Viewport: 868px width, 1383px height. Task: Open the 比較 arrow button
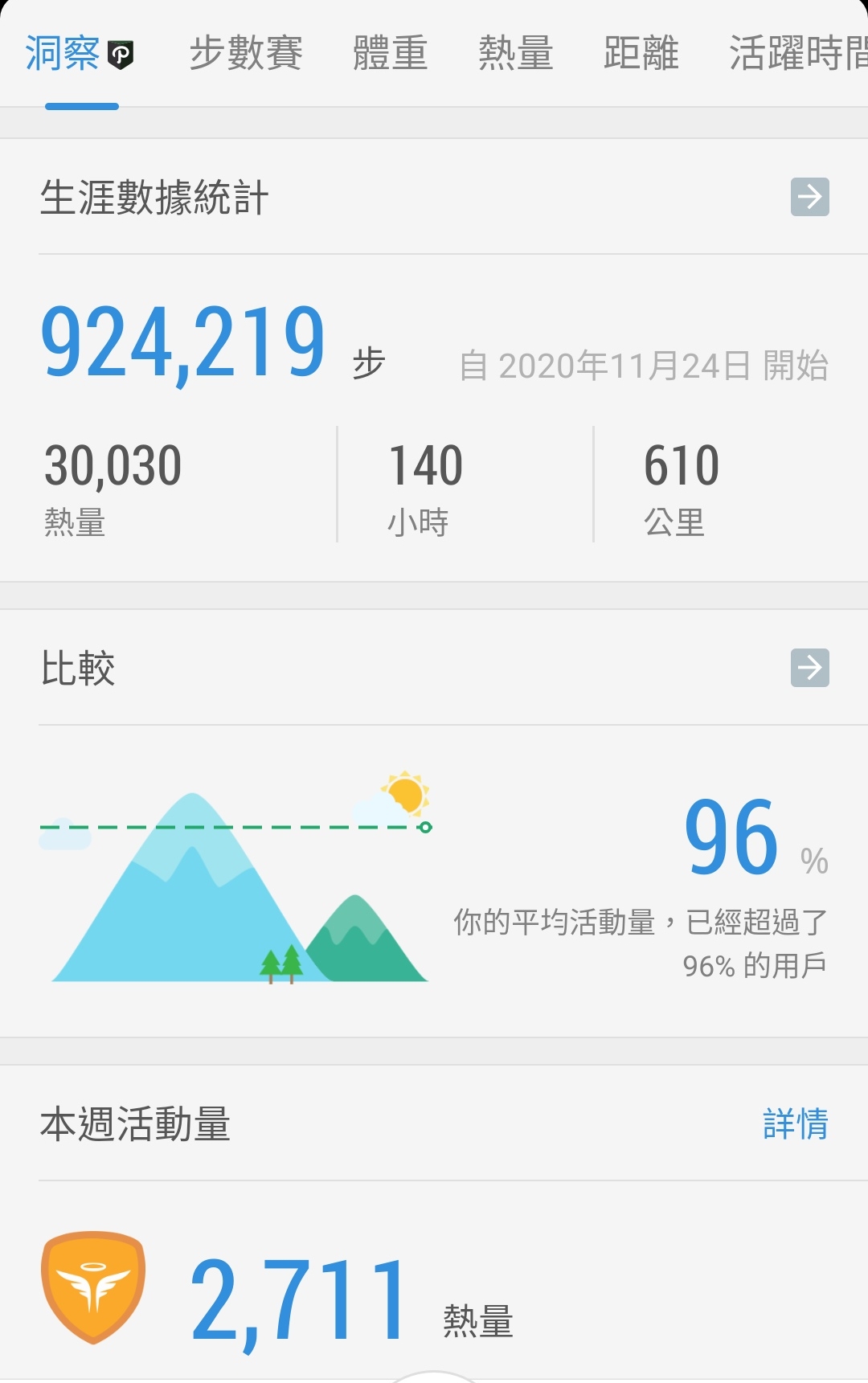[809, 668]
